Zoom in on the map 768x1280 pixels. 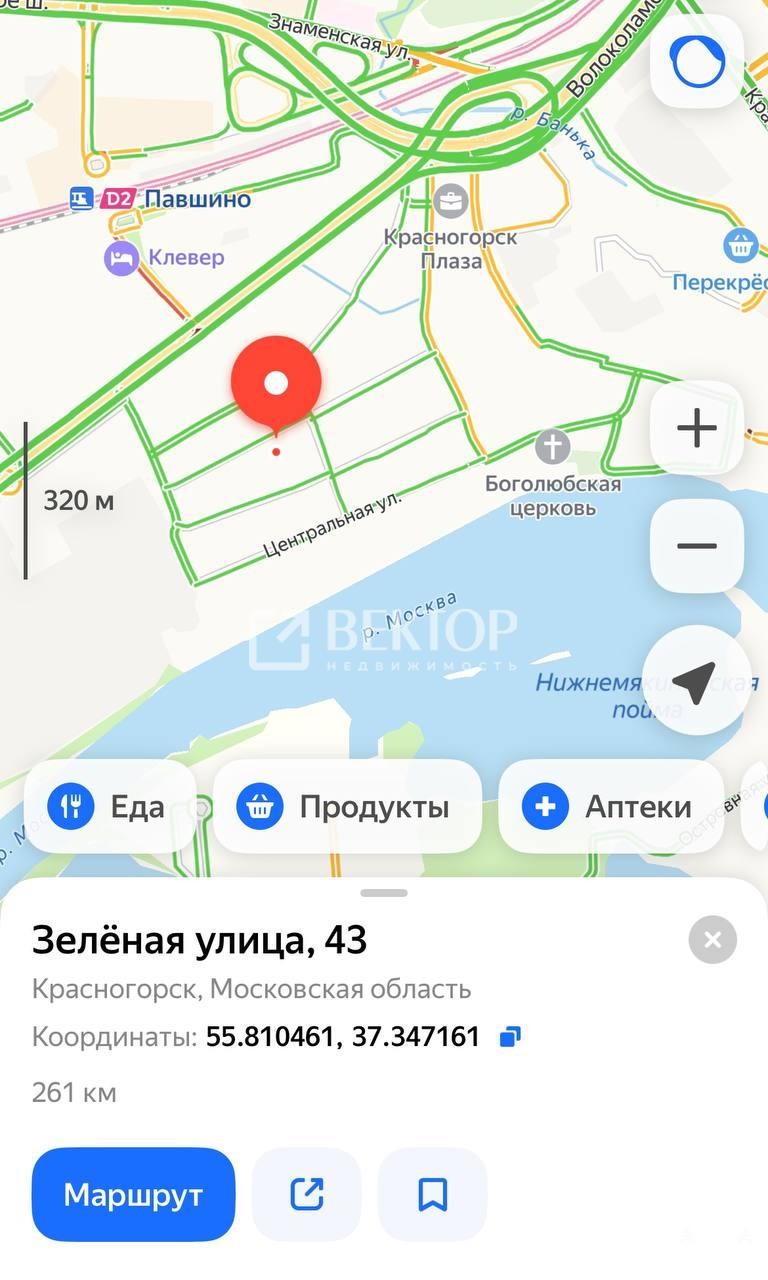click(x=697, y=428)
